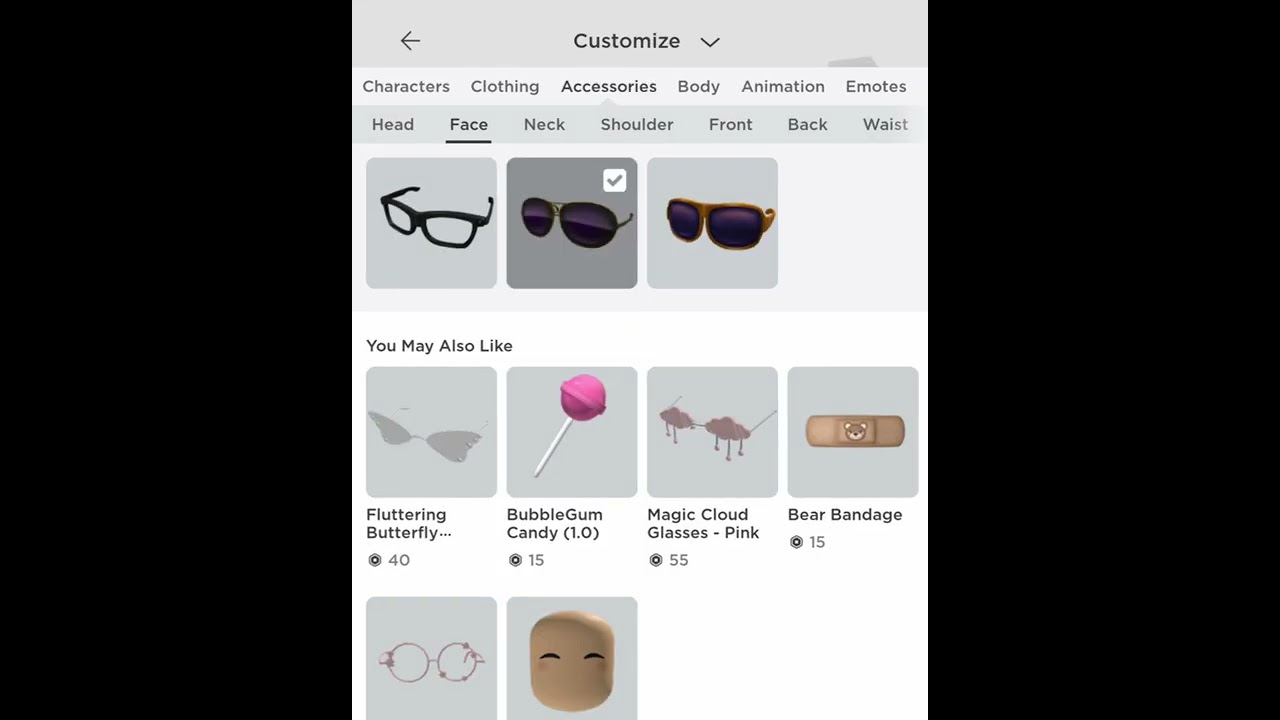Viewport: 1280px width, 720px height.
Task: Unequip the checked aviator sunglasses
Action: (x=572, y=223)
